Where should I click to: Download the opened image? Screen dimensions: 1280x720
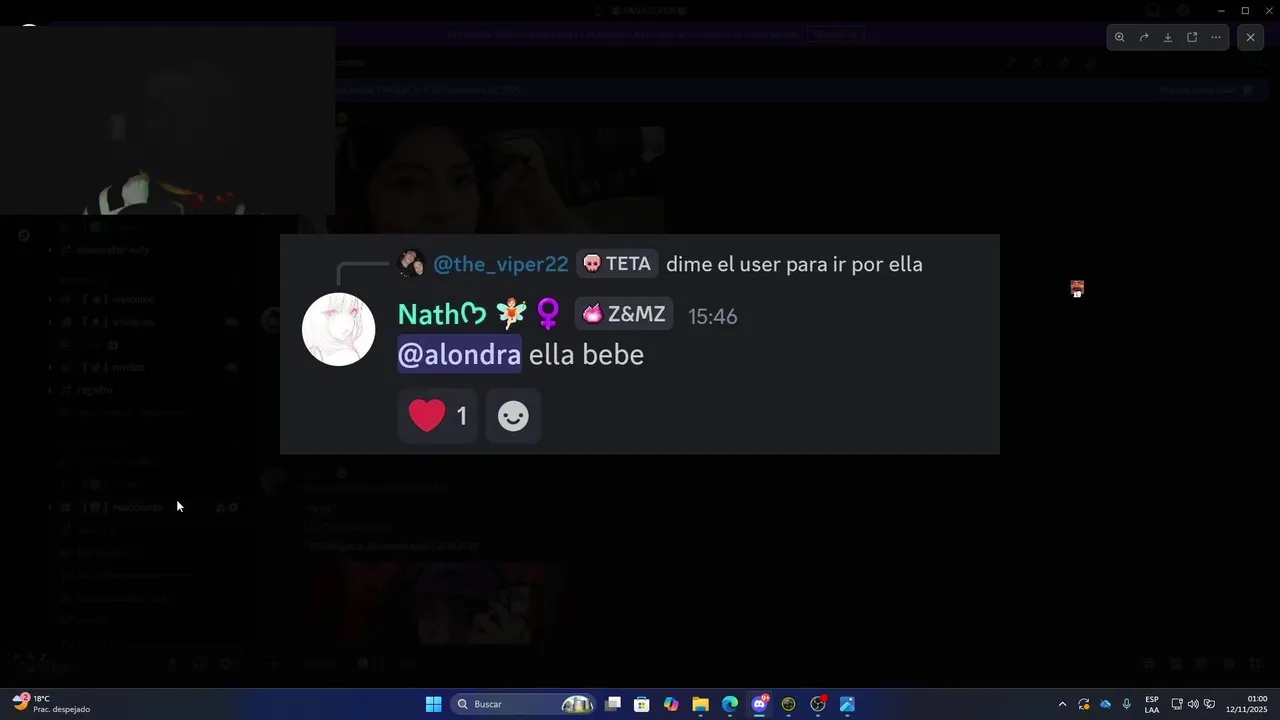(1168, 37)
